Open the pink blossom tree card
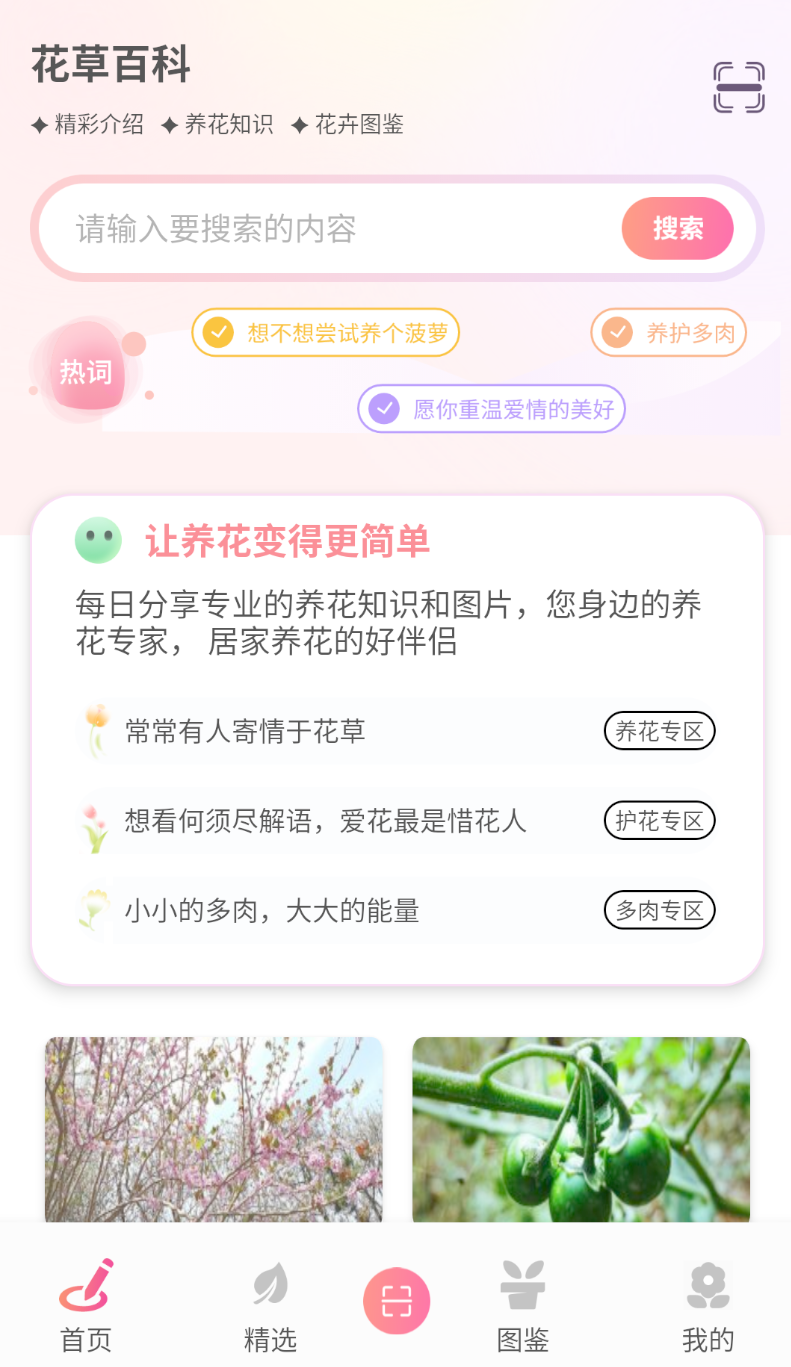 (x=214, y=1129)
